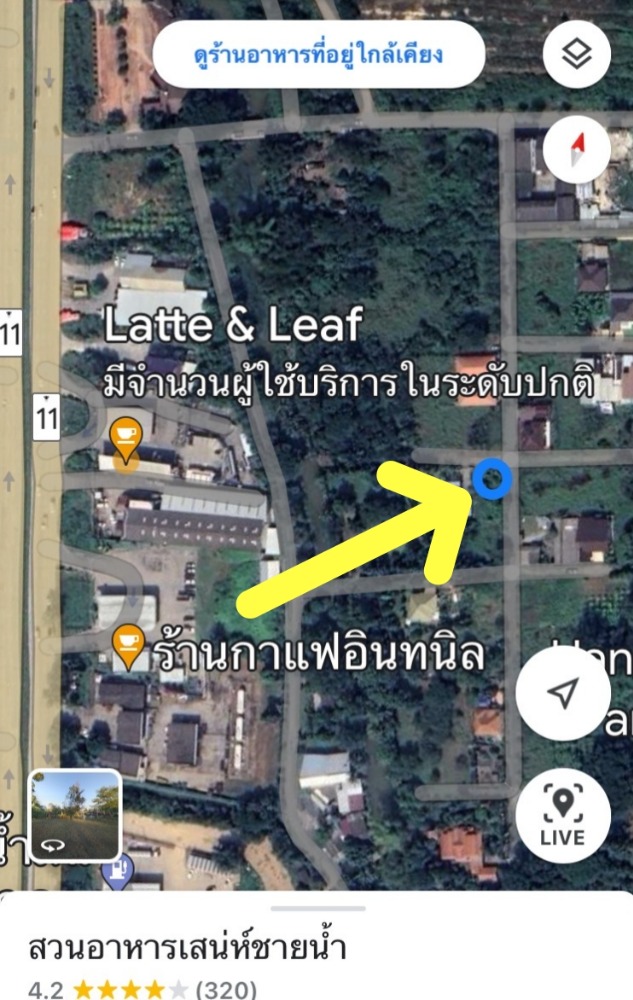Select the Latte & Leaf cafe pin

[x=126, y=440]
